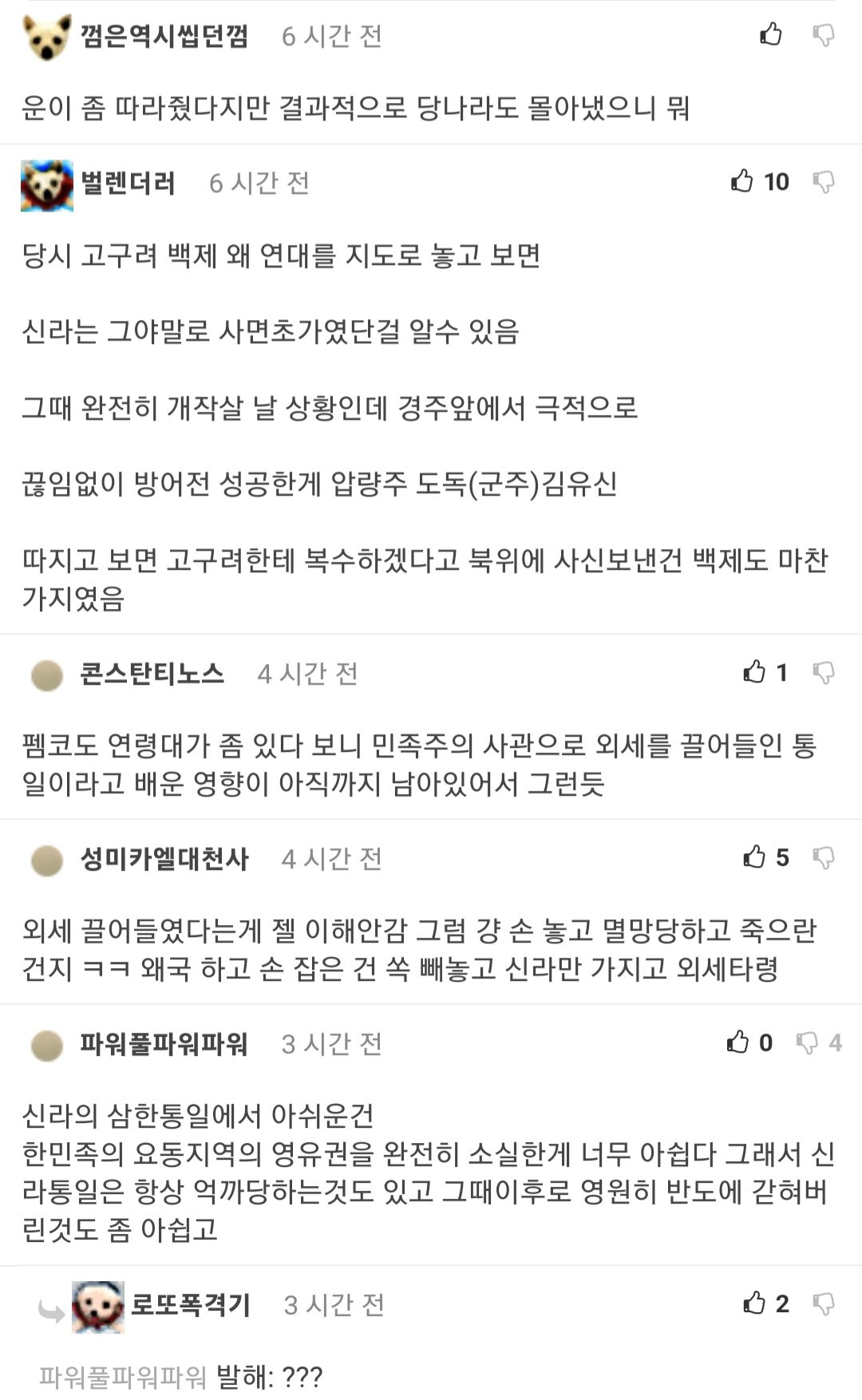Like 파워풀파워파워's comment
The height and width of the screenshot is (1400, 862).
pyautogui.click(x=738, y=1042)
